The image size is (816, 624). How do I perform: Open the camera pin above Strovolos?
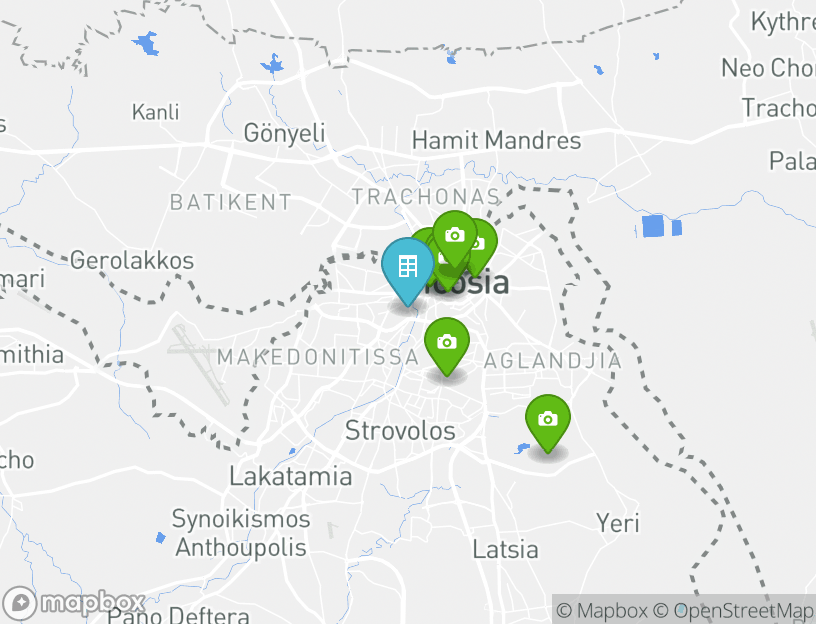tap(447, 343)
